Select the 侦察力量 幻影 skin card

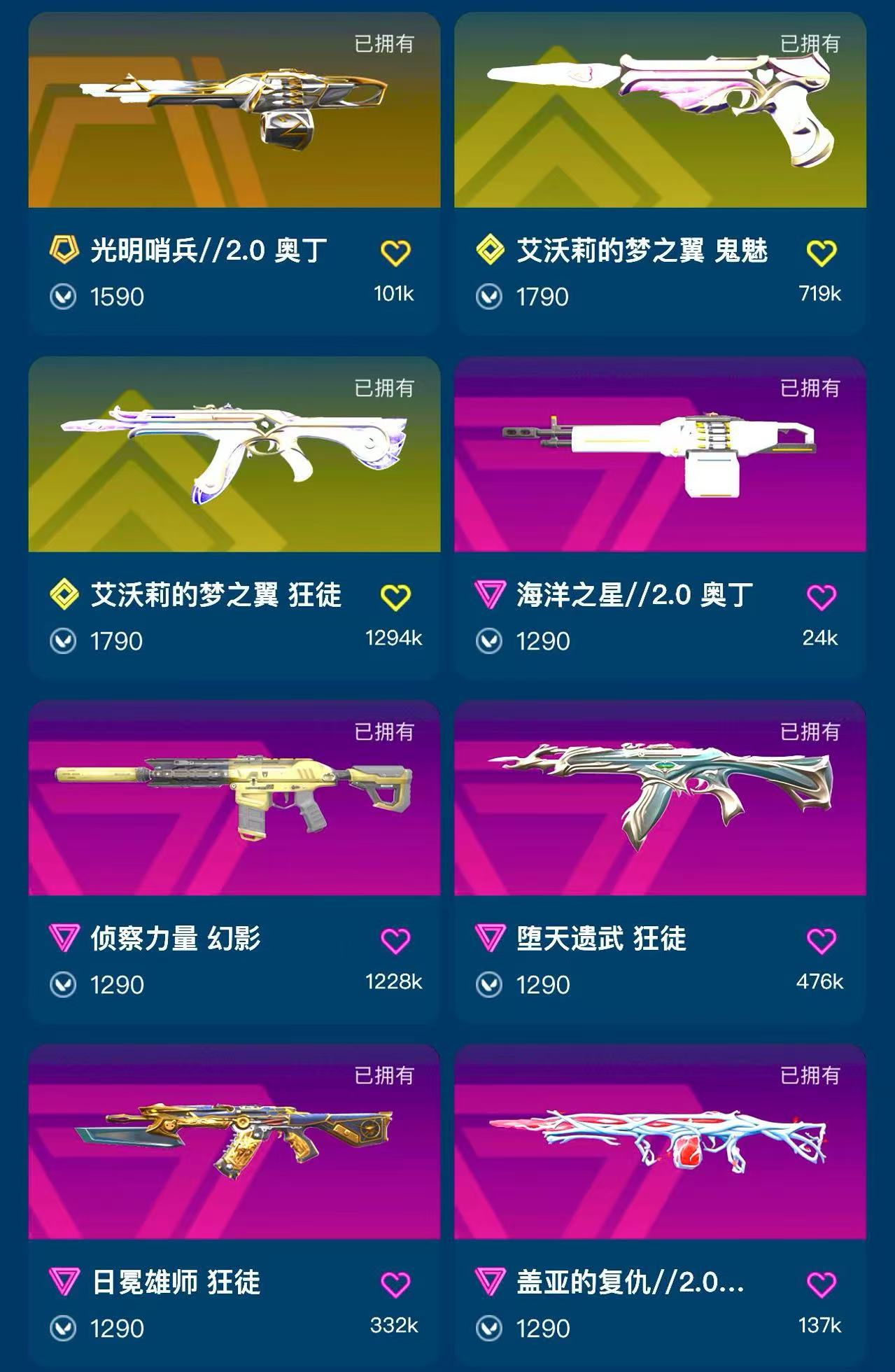point(234,798)
